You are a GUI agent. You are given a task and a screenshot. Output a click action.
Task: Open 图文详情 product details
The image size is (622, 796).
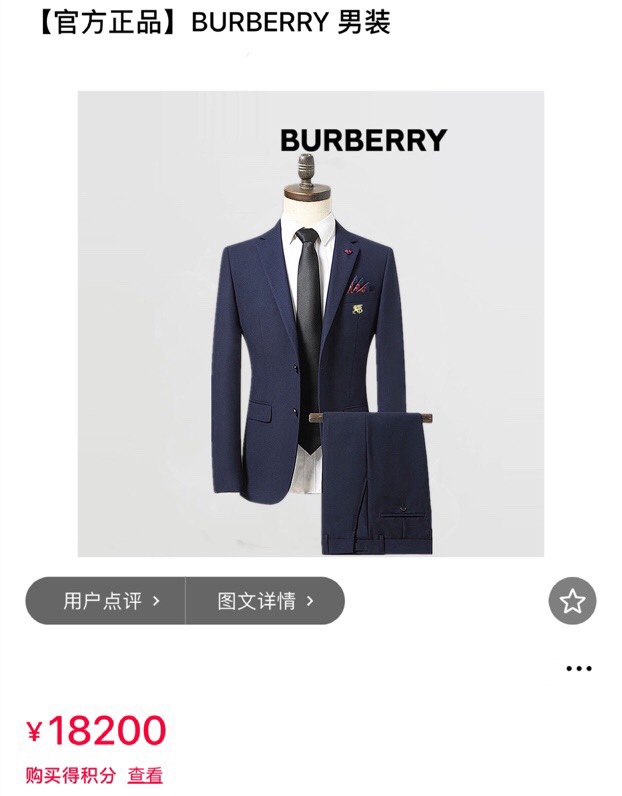(x=264, y=601)
